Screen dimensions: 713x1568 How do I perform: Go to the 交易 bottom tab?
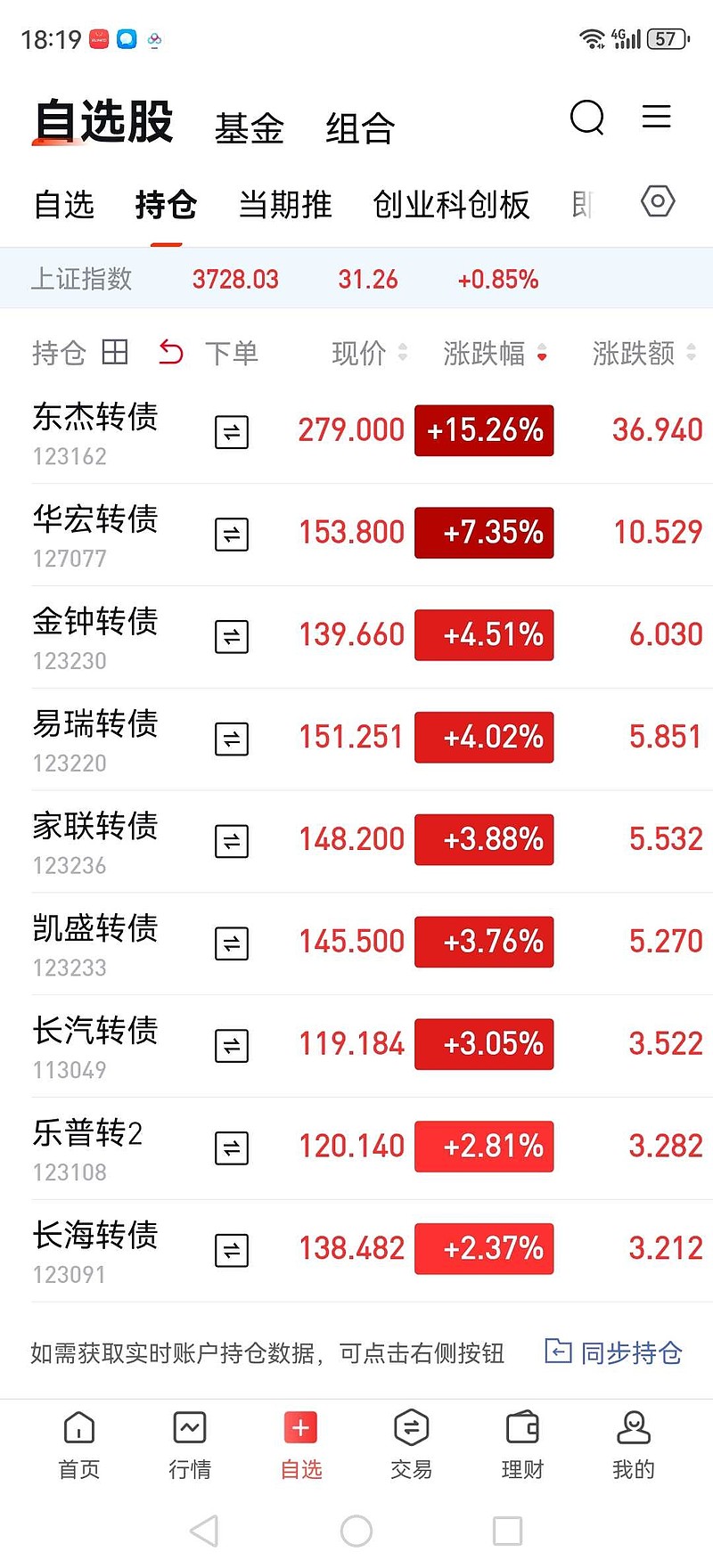pos(411,1445)
